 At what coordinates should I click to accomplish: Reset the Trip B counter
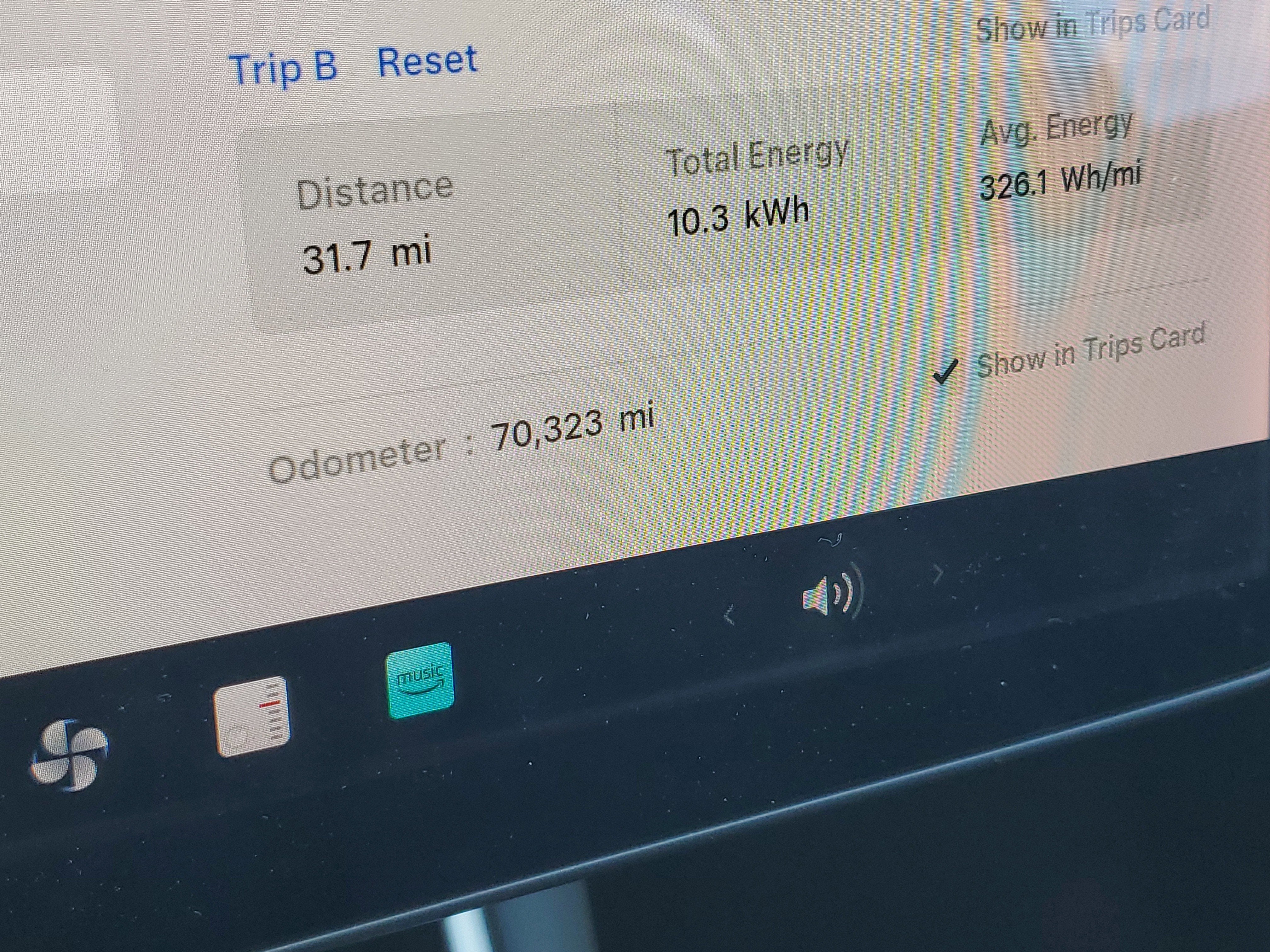coord(426,61)
